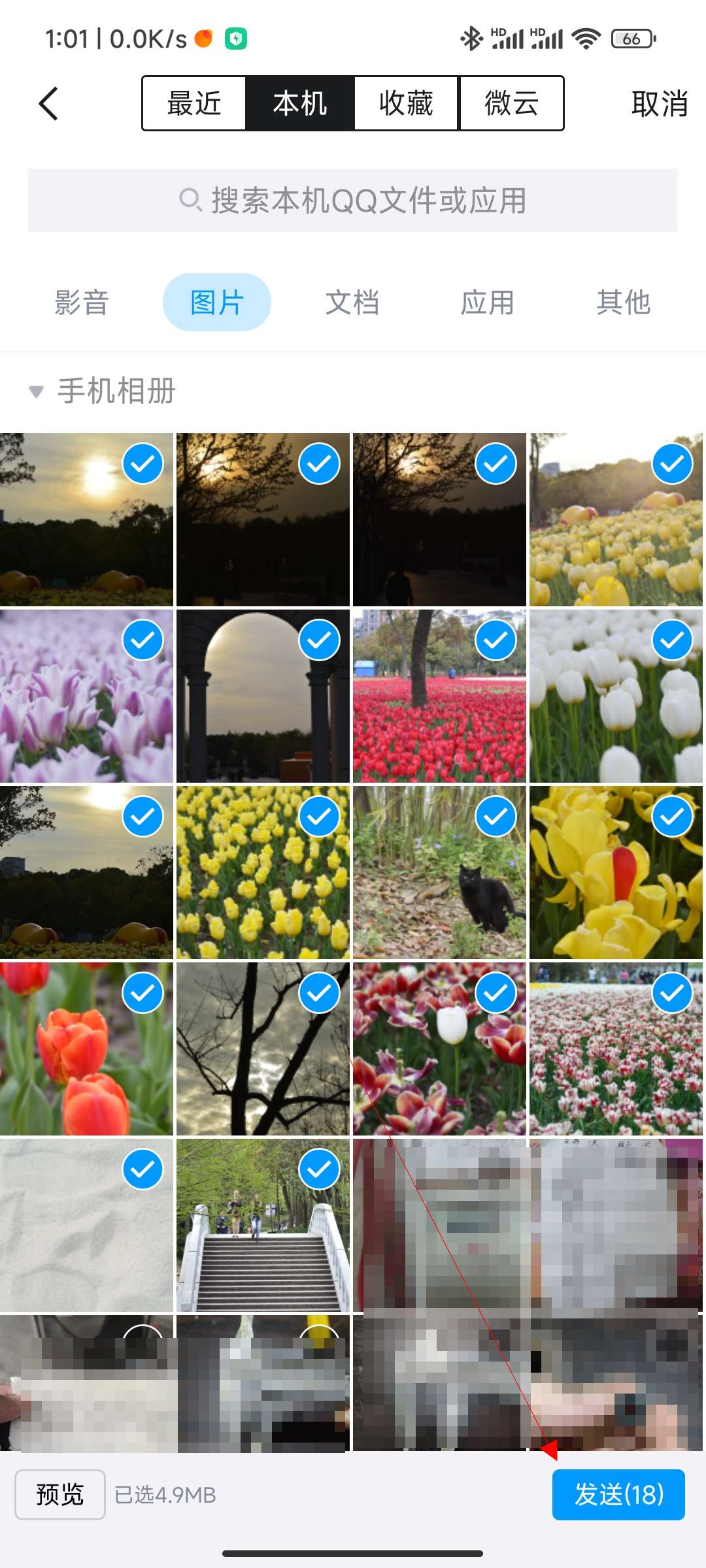
Task: Collapse the 手机相册 section
Action: pos(102,391)
